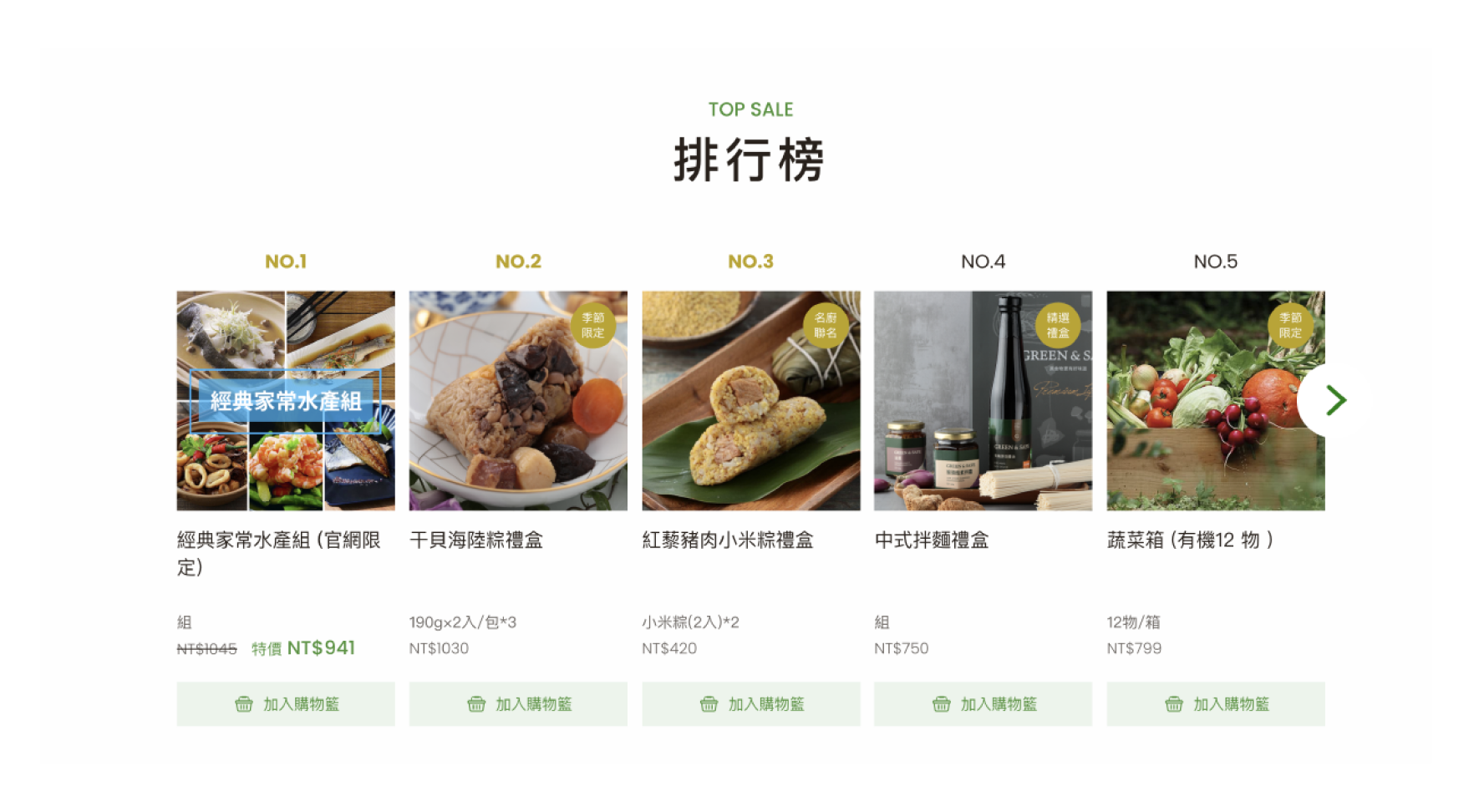Open the 干貝海陸粽禮盒 product image
The image size is (1469, 812).
[x=518, y=400]
